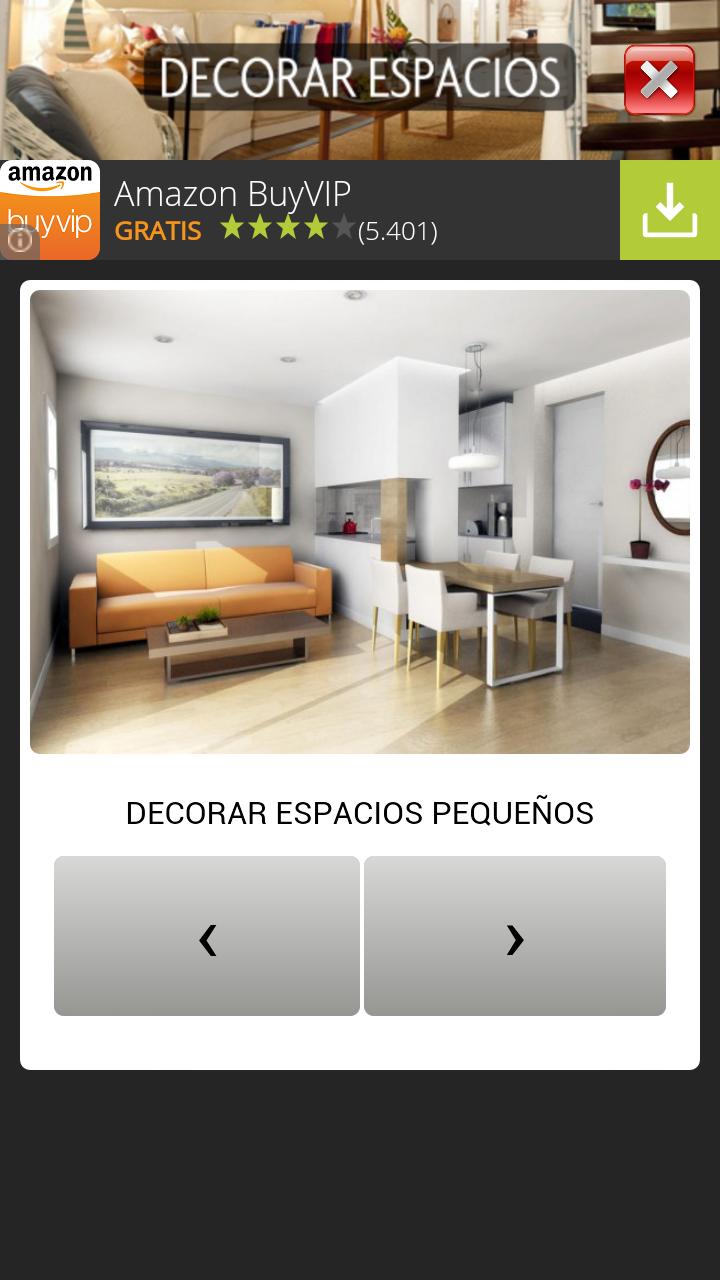Image resolution: width=720 pixels, height=1280 pixels.
Task: Tap the first star of the rating
Action: pyautogui.click(x=231, y=228)
